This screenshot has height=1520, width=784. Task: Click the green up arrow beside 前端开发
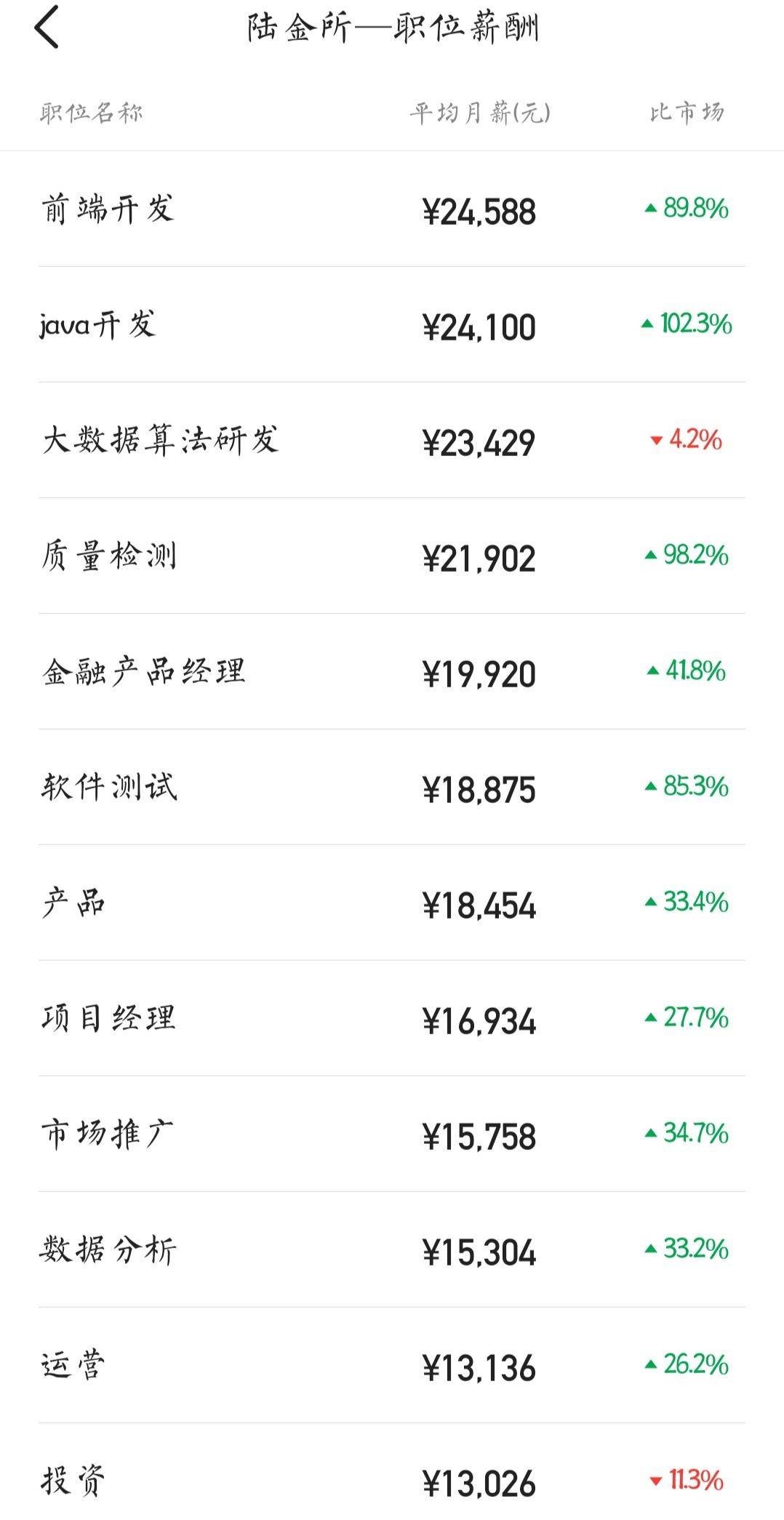pyautogui.click(x=649, y=209)
